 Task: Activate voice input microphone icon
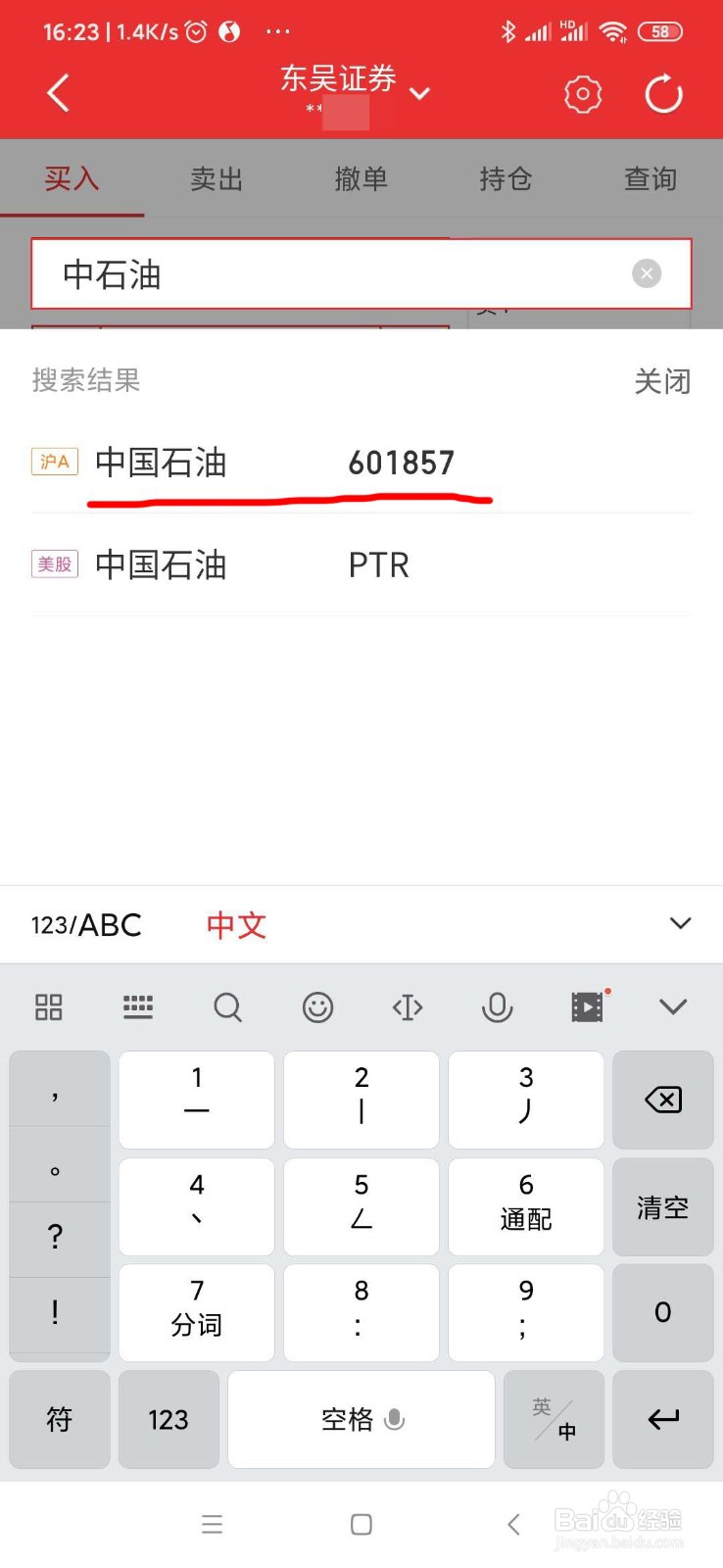[497, 1006]
